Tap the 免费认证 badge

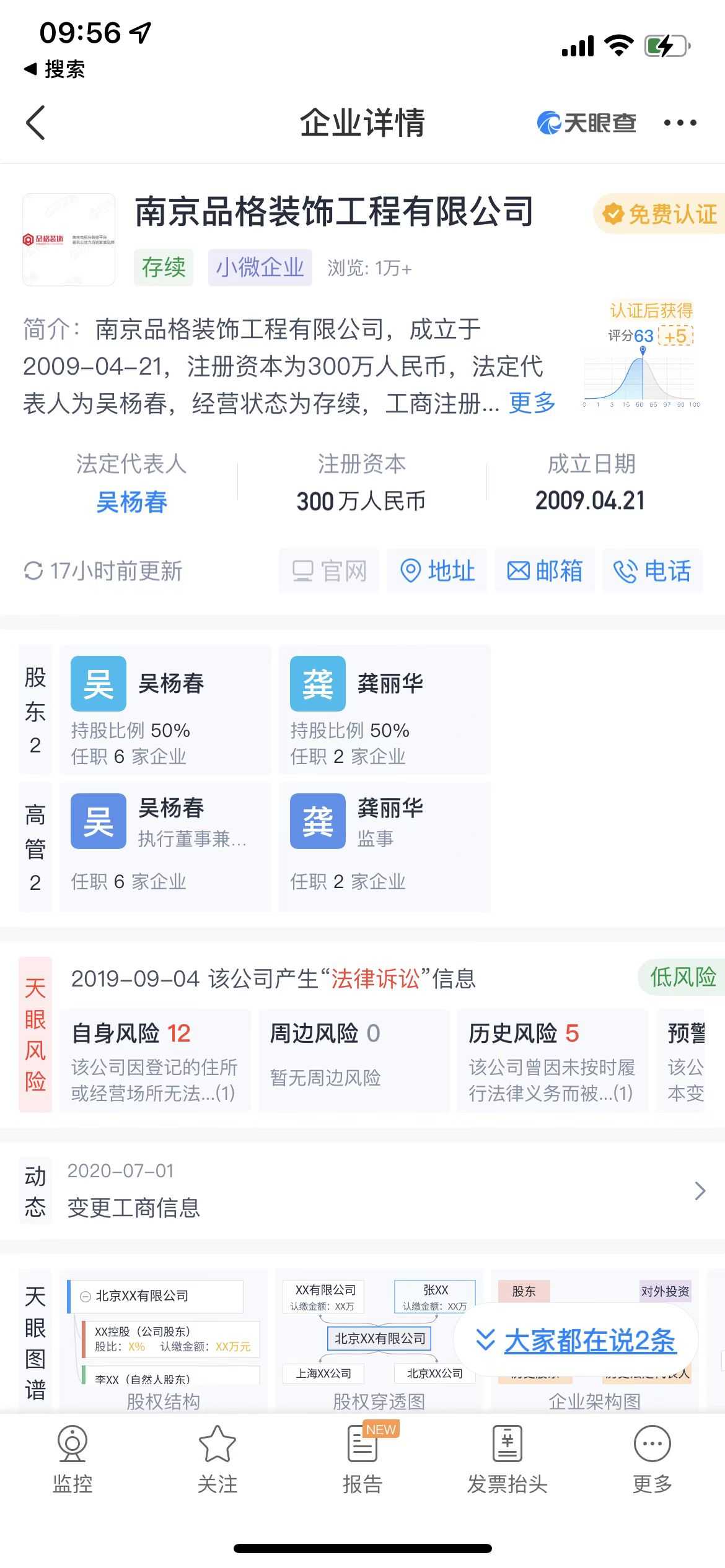(x=661, y=214)
